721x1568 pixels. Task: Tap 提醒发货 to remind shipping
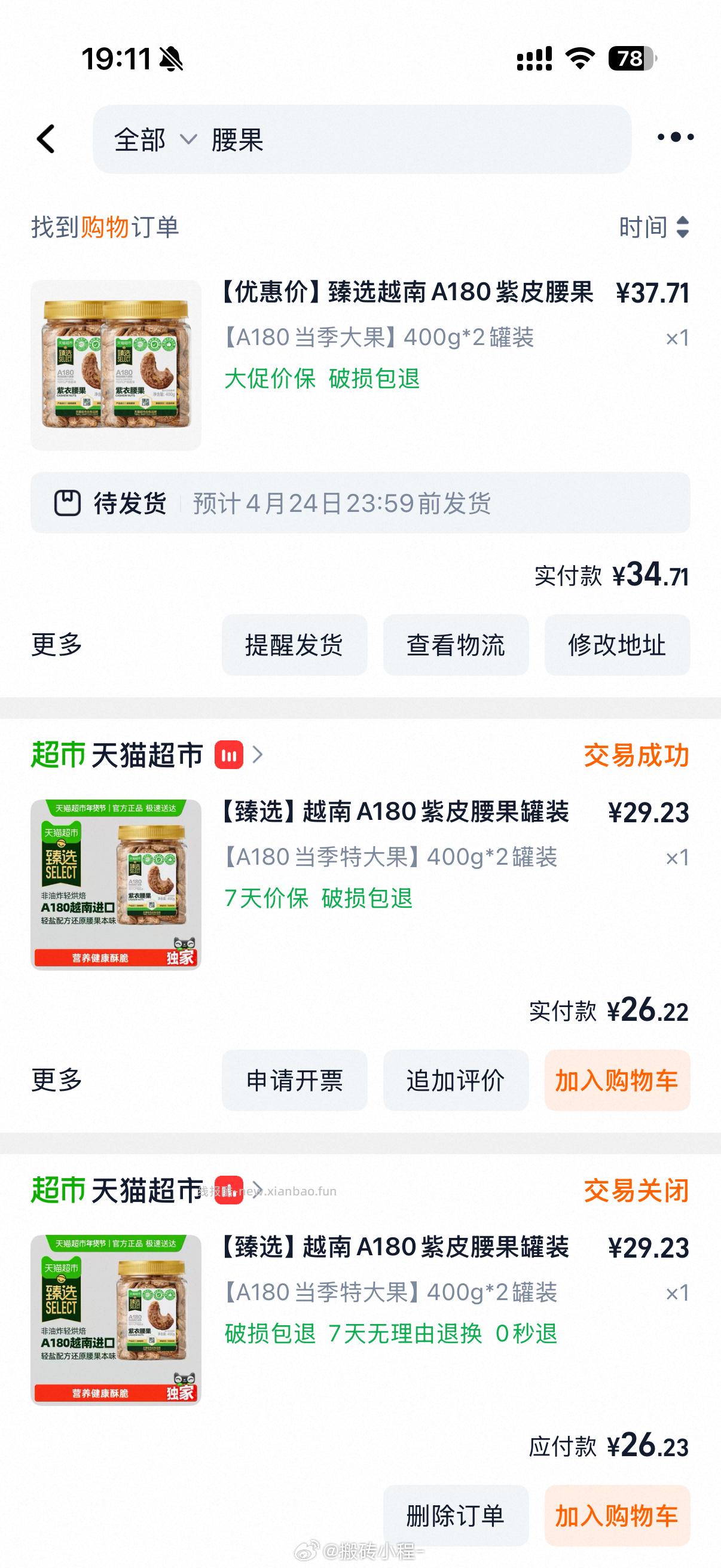click(295, 645)
